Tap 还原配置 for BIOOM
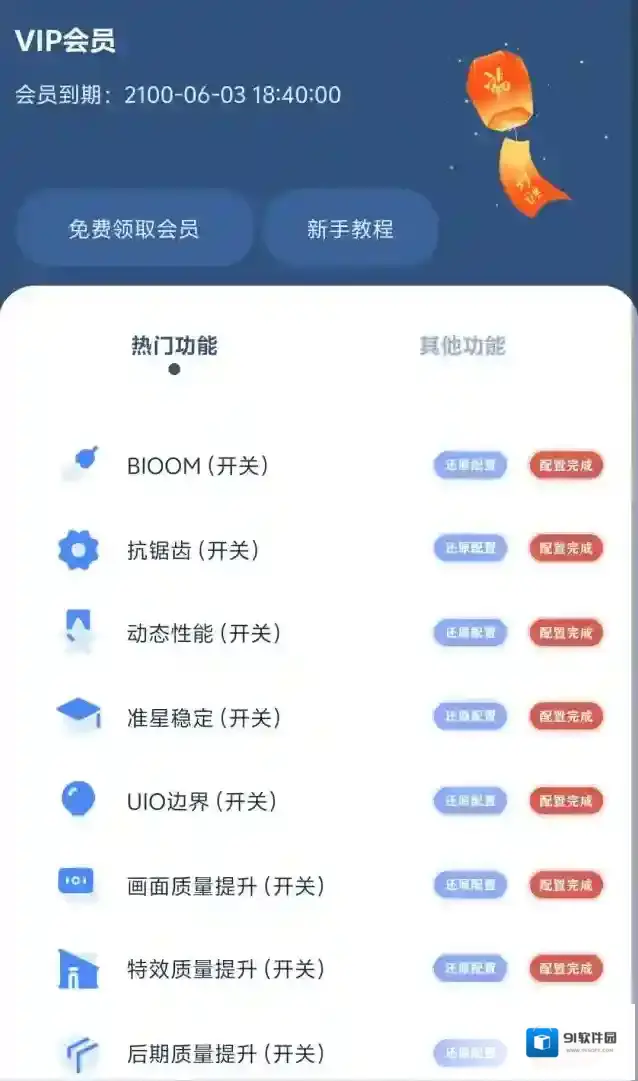The image size is (638, 1081). coord(470,465)
